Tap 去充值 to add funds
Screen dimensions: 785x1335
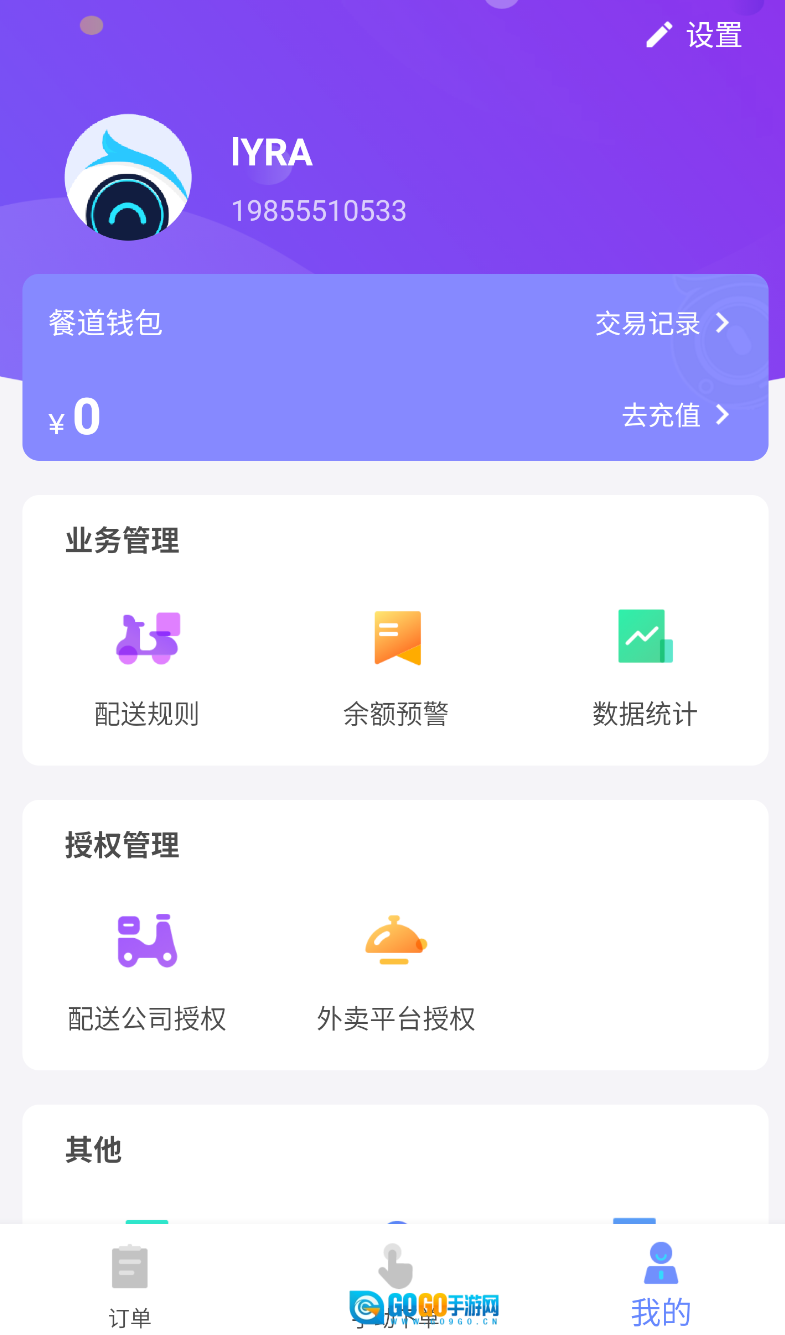pyautogui.click(x=660, y=415)
